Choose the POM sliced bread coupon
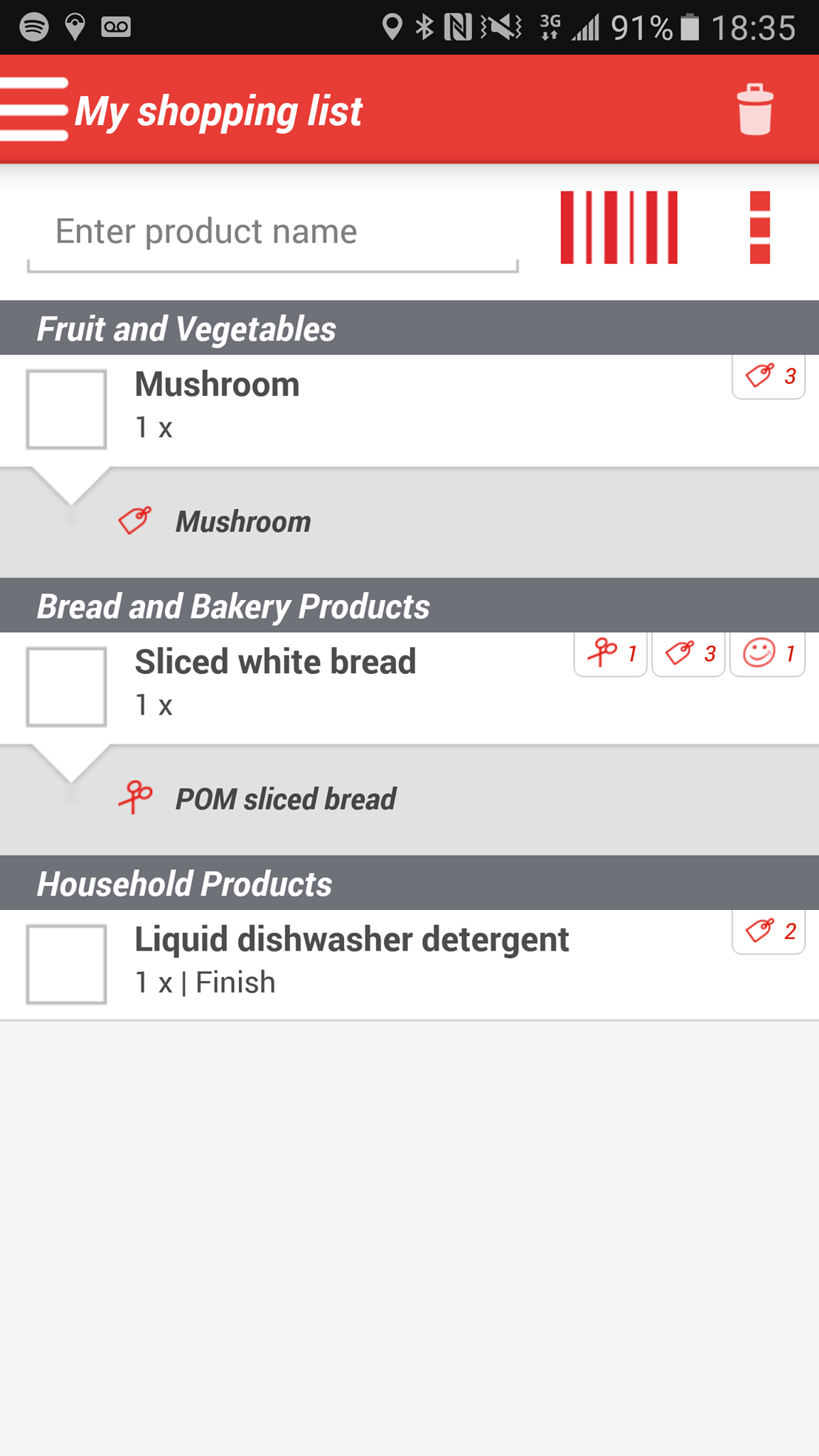Viewport: 819px width, 1456px height. tap(285, 799)
